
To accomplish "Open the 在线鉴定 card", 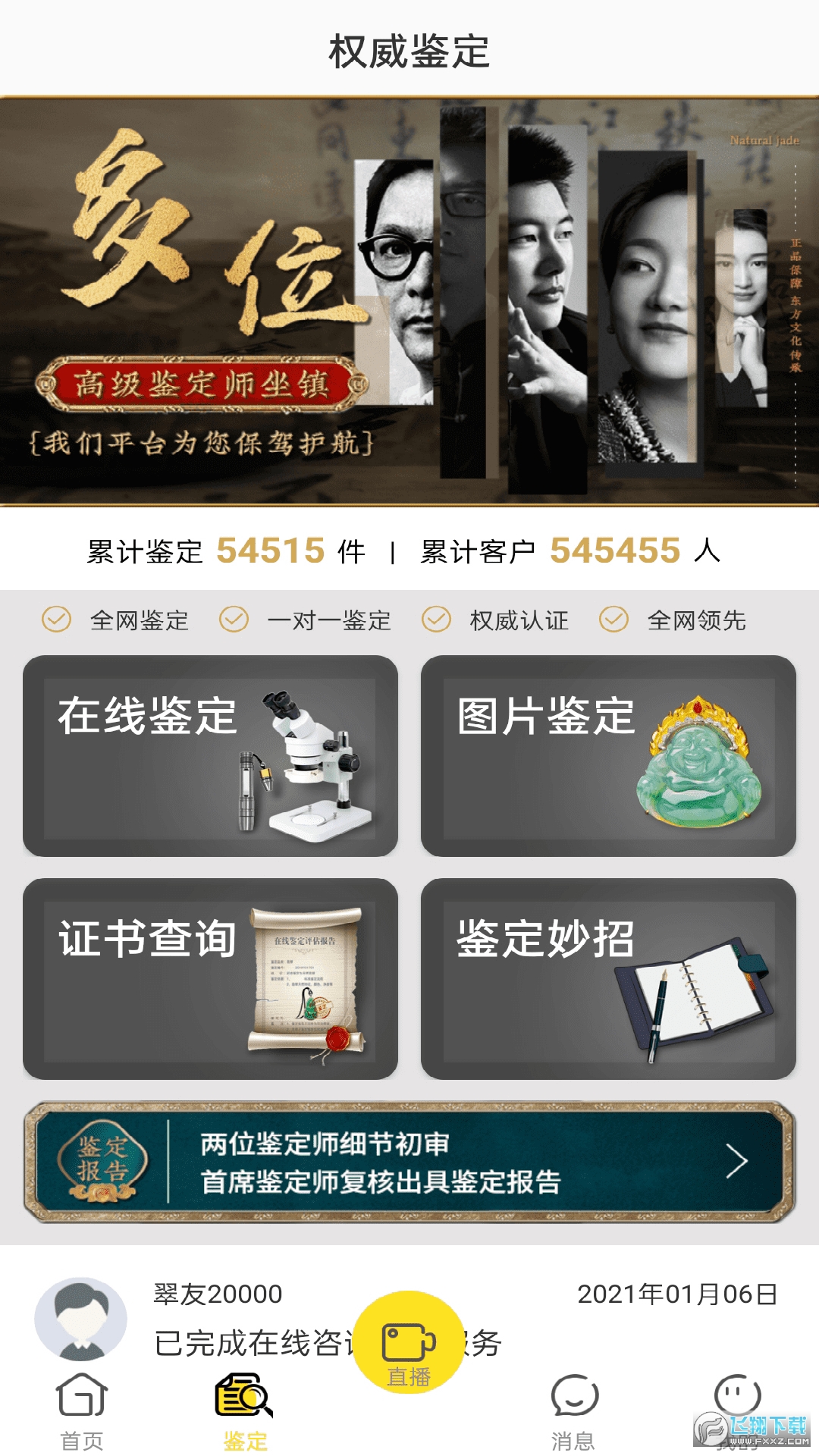I will (210, 756).
